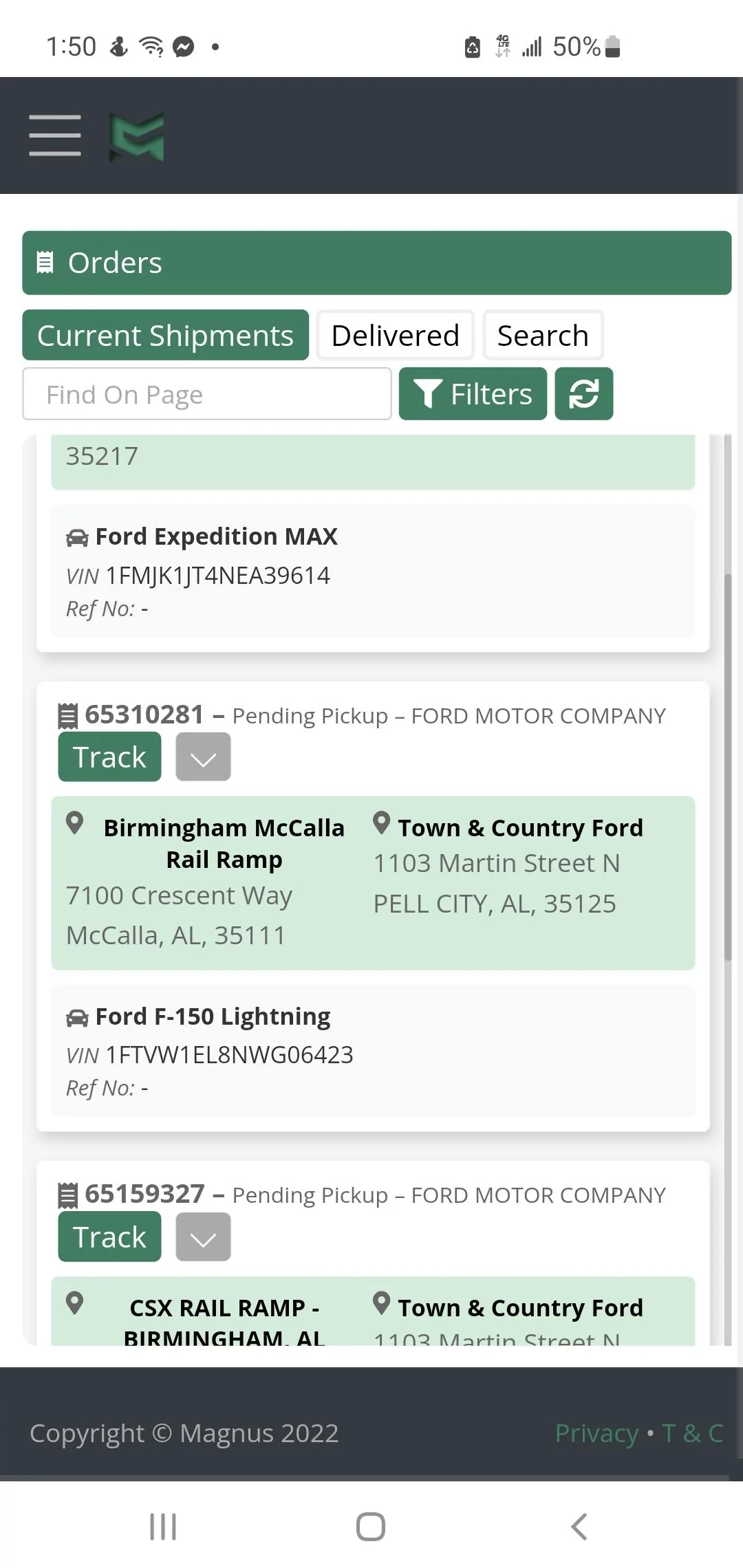Switch to the Search tab
The height and width of the screenshot is (1568, 743).
(543, 336)
